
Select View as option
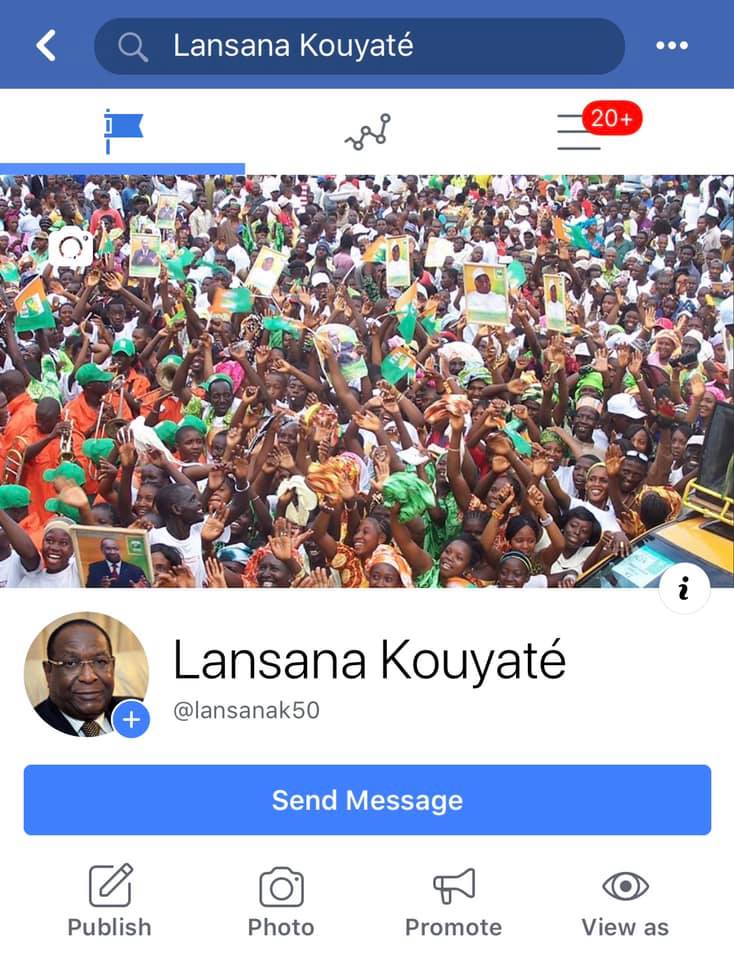pos(625,901)
